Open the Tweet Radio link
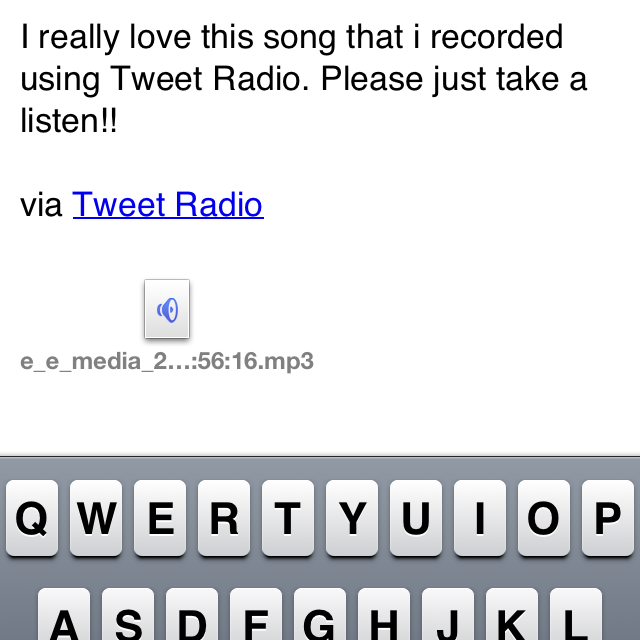Viewport: 640px width, 640px height. [x=168, y=205]
